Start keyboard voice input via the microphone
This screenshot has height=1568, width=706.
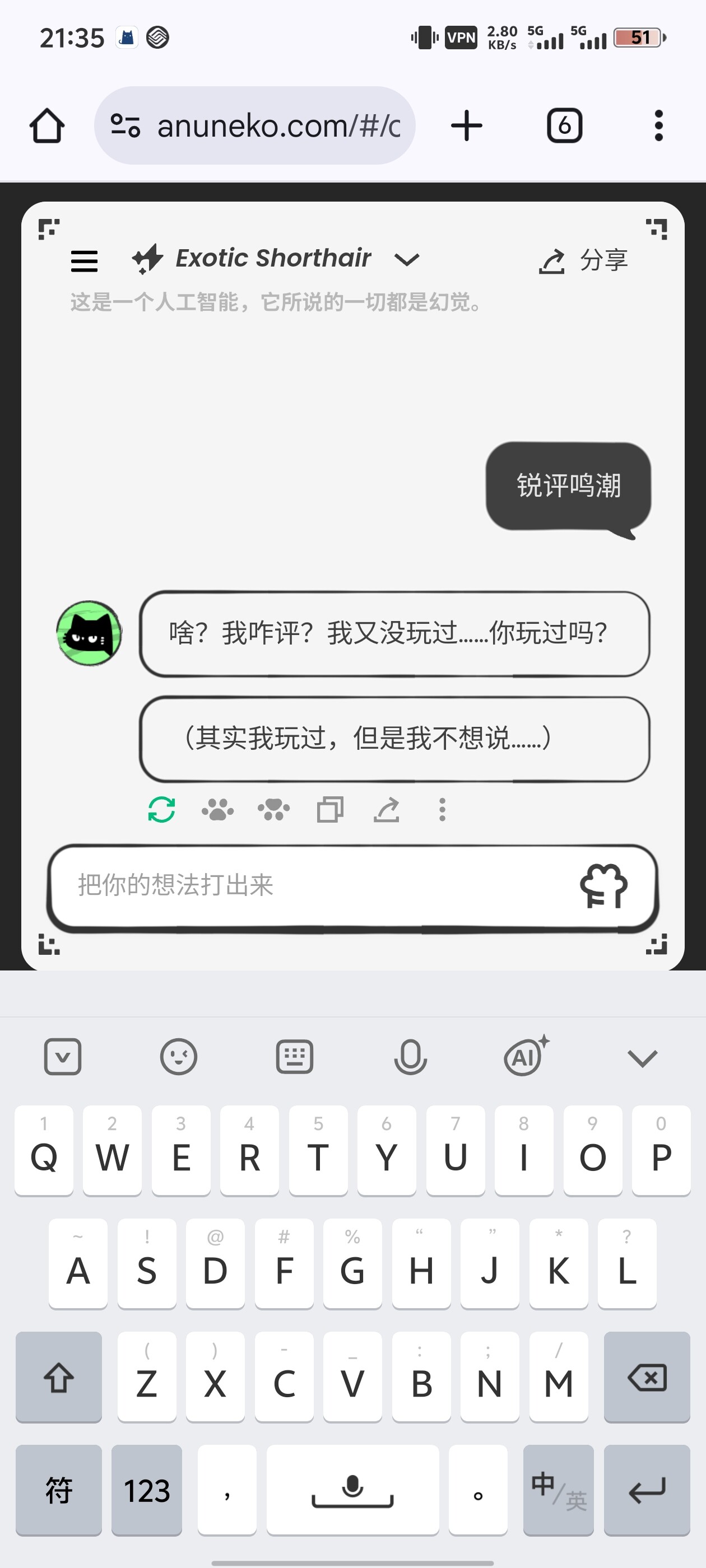click(x=410, y=1057)
